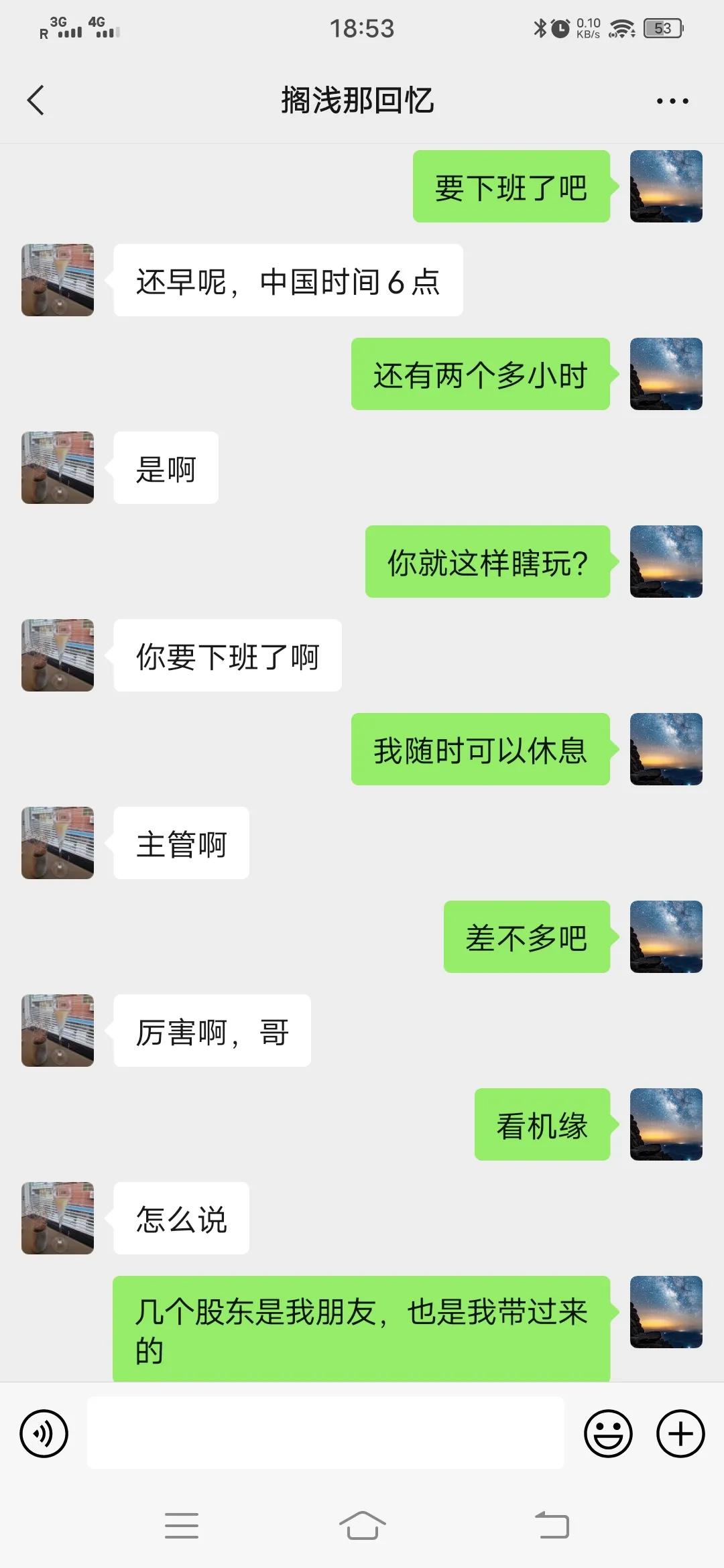Tap the 4G signal indicator

tap(99, 27)
